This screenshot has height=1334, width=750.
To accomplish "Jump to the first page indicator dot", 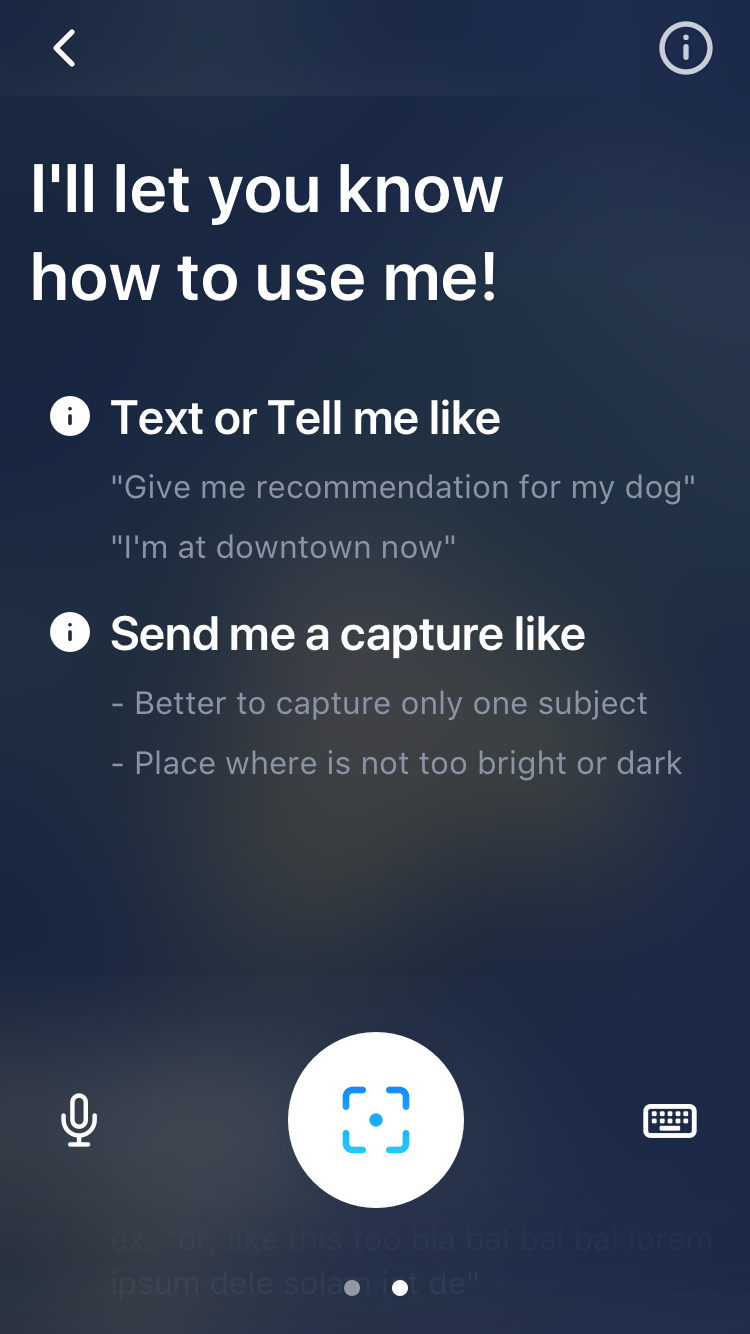I will click(352, 1288).
